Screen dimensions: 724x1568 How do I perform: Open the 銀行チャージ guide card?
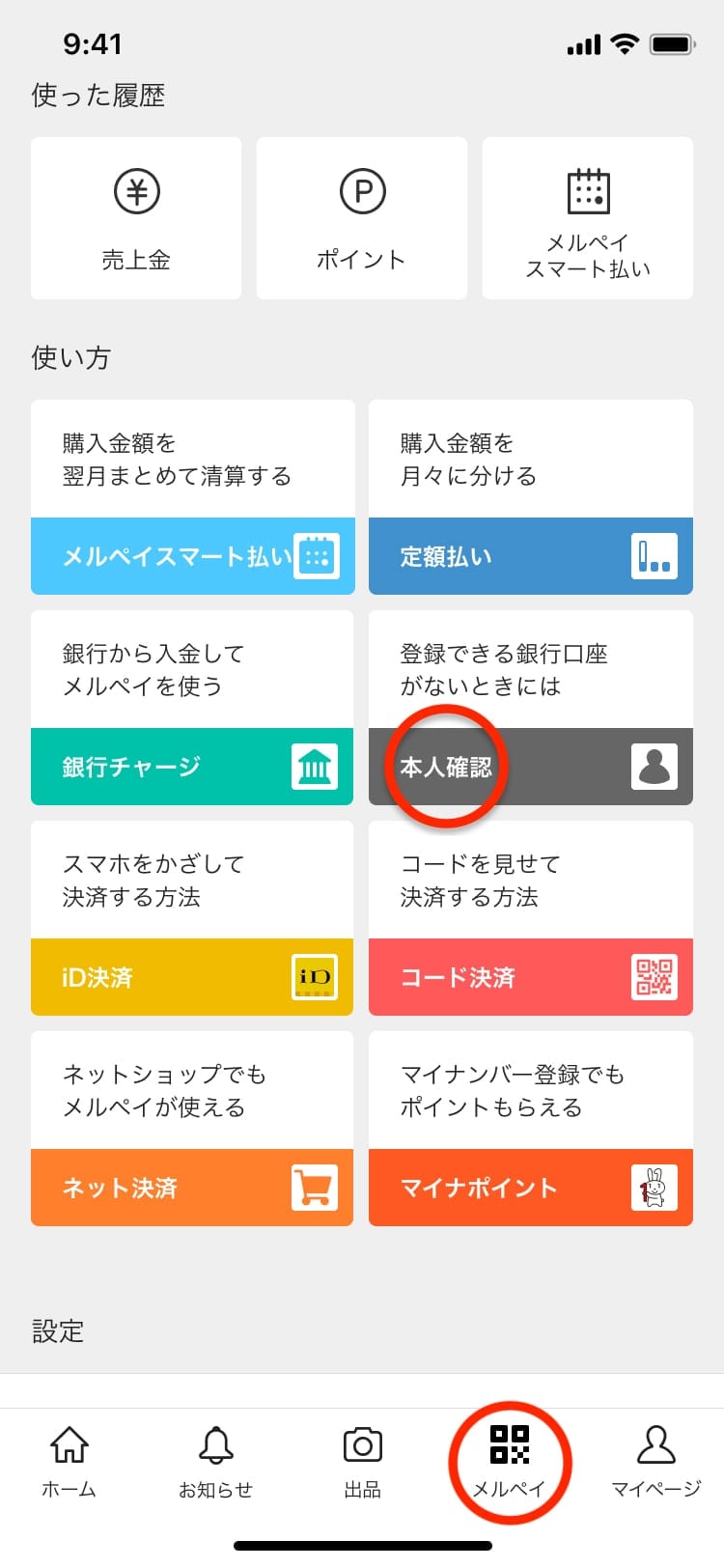point(192,708)
